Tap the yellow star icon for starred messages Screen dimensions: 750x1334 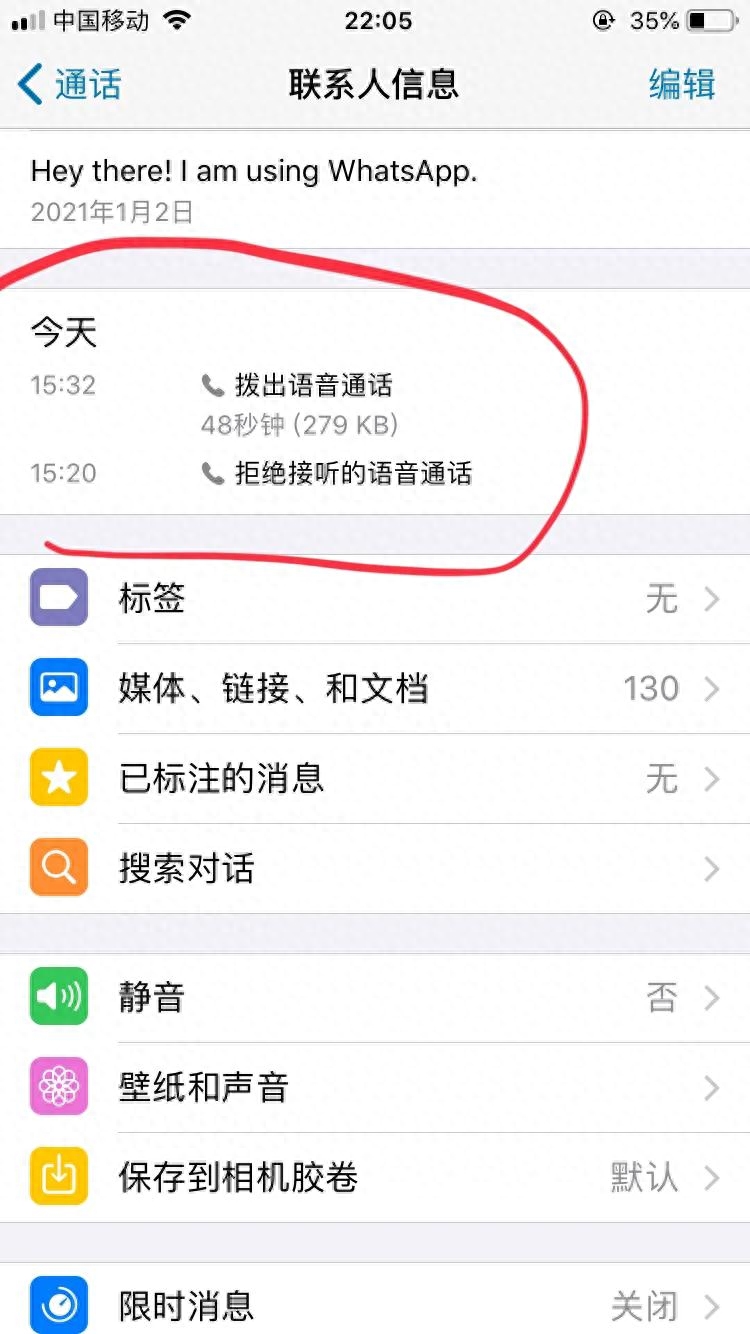[x=57, y=778]
